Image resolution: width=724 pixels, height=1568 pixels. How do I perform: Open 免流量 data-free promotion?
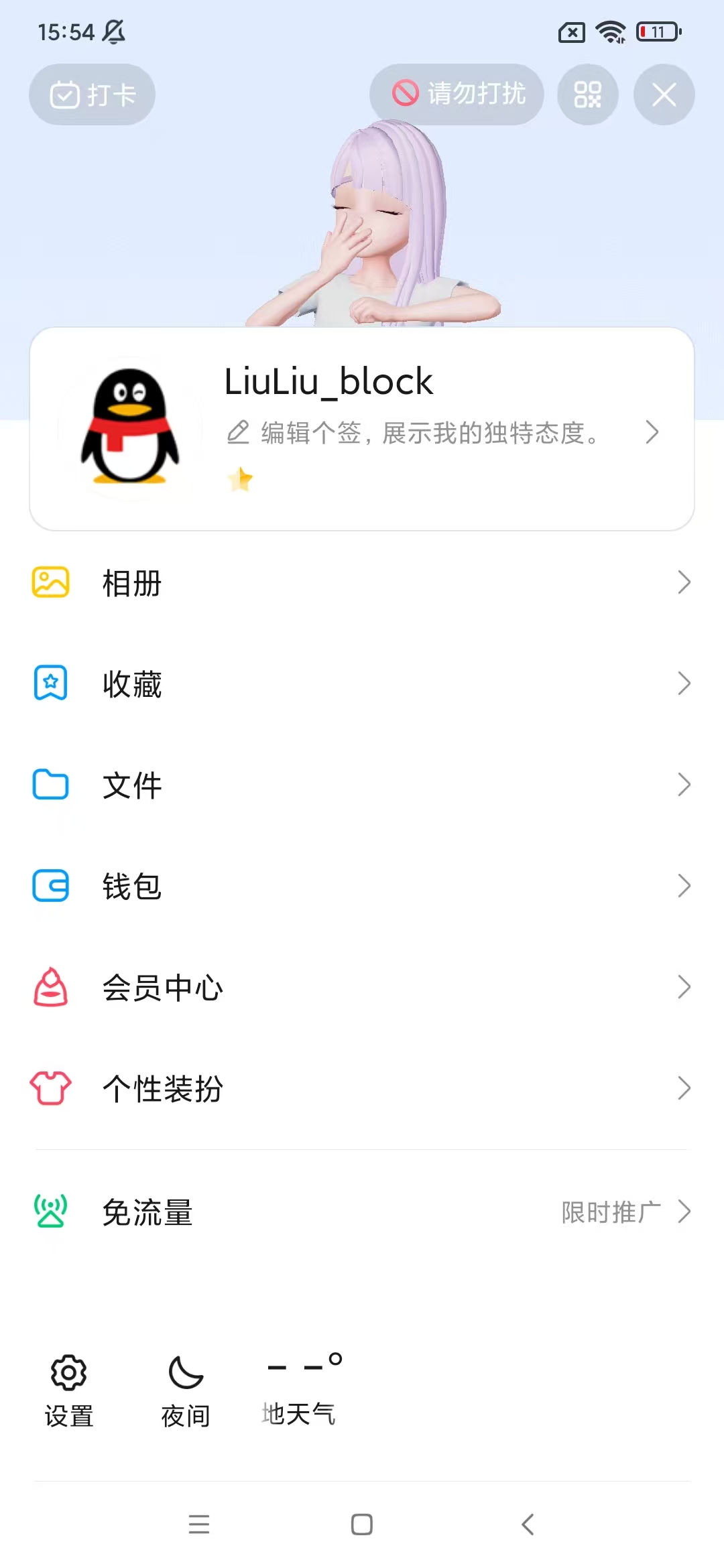[x=362, y=1212]
